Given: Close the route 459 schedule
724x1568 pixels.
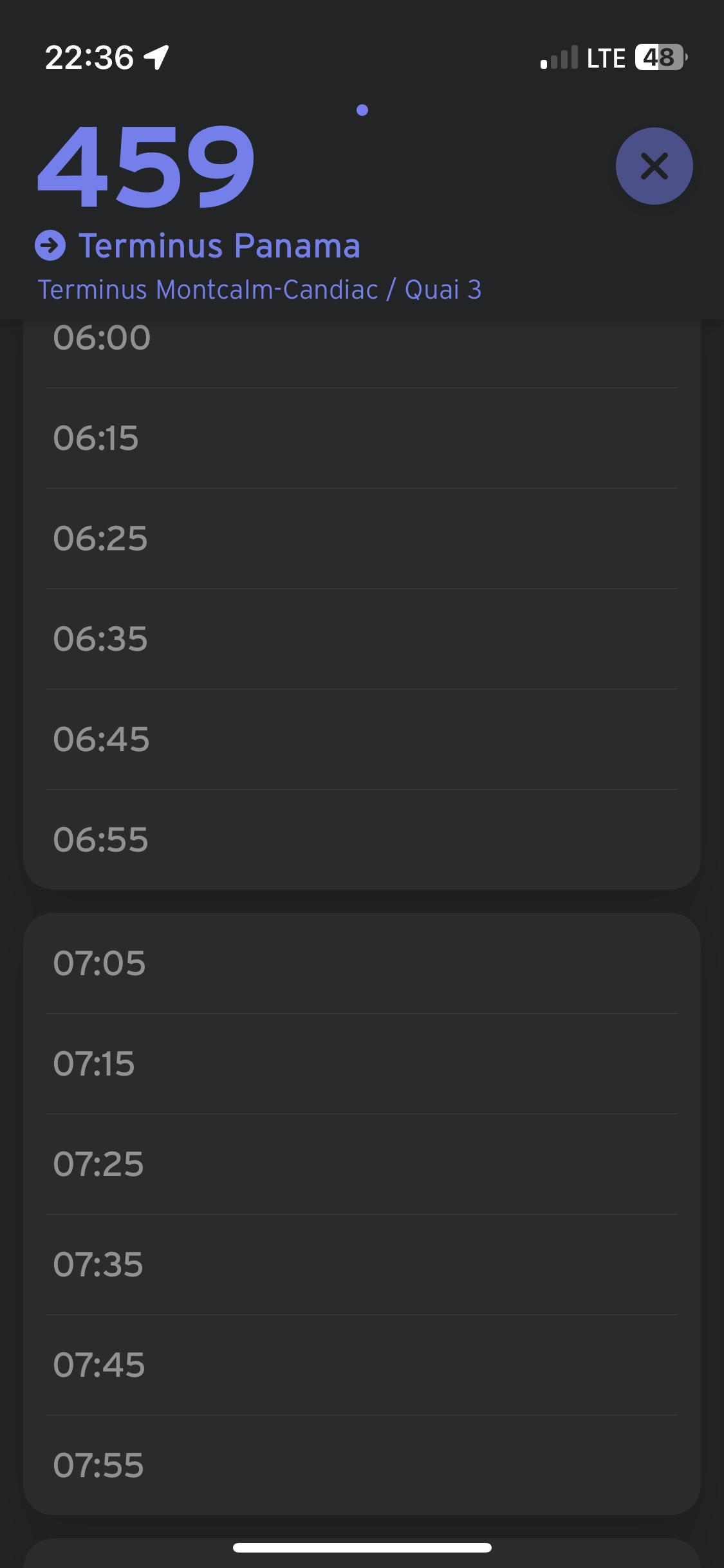Looking at the screenshot, I should [654, 166].
